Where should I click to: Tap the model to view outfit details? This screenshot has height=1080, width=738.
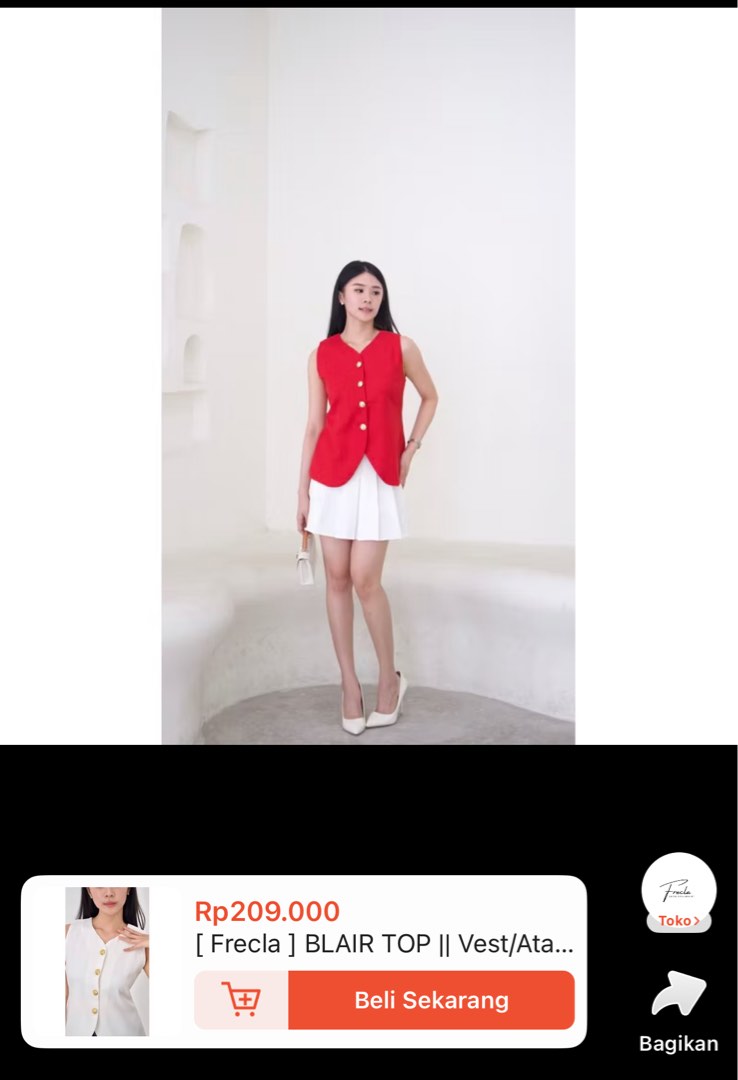(x=363, y=450)
